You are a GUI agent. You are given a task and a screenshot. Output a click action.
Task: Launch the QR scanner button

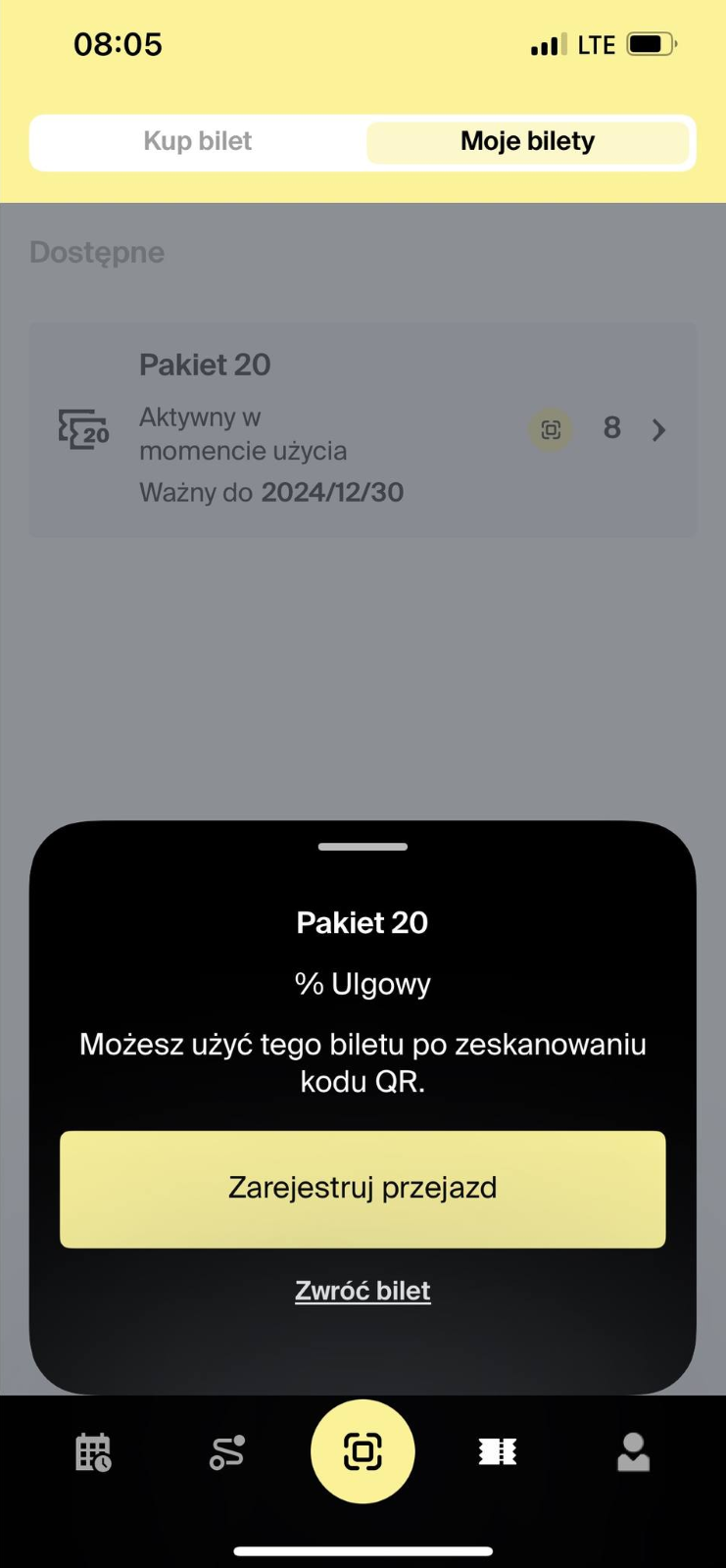363,1451
